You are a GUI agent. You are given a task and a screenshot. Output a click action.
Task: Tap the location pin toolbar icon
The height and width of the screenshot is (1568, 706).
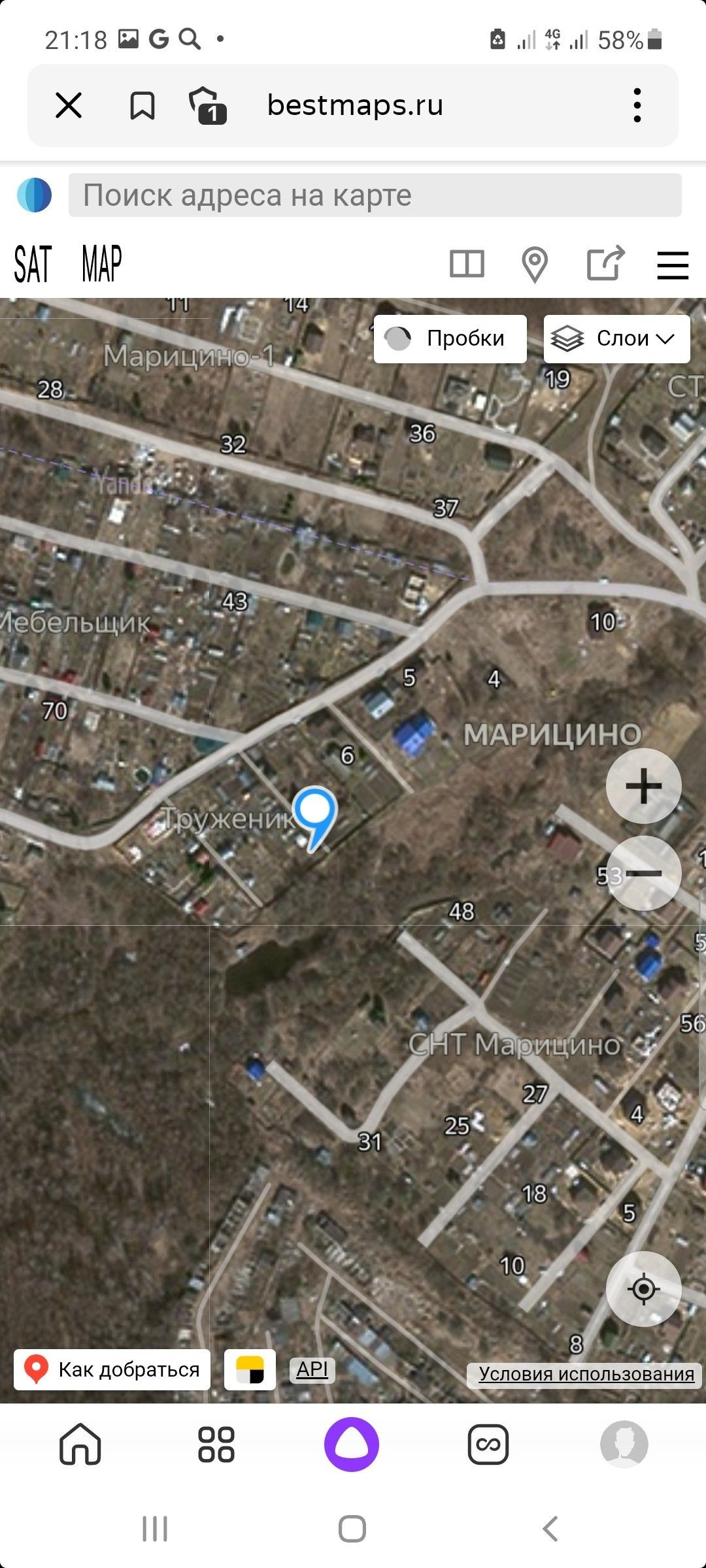535,265
